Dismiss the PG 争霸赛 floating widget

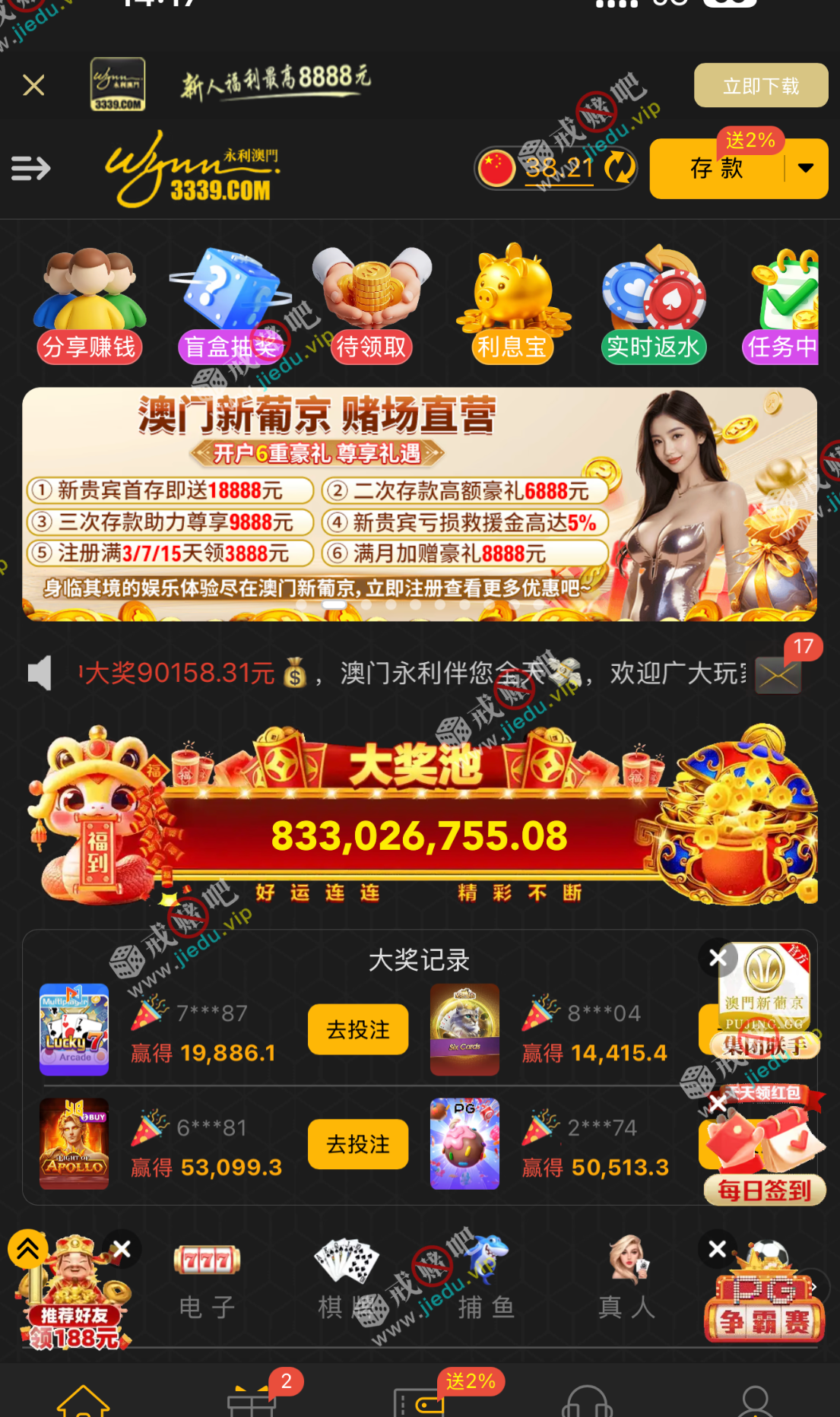coord(717,1249)
